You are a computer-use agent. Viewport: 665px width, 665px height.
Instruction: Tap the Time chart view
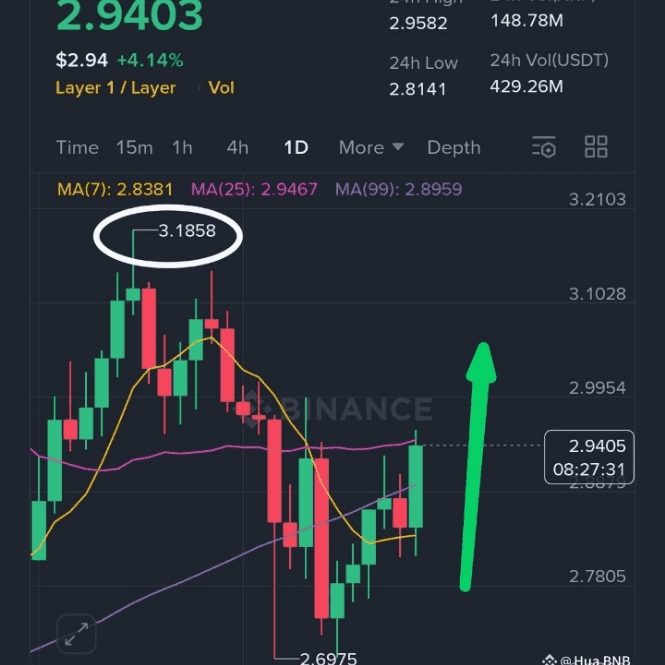coord(77,148)
